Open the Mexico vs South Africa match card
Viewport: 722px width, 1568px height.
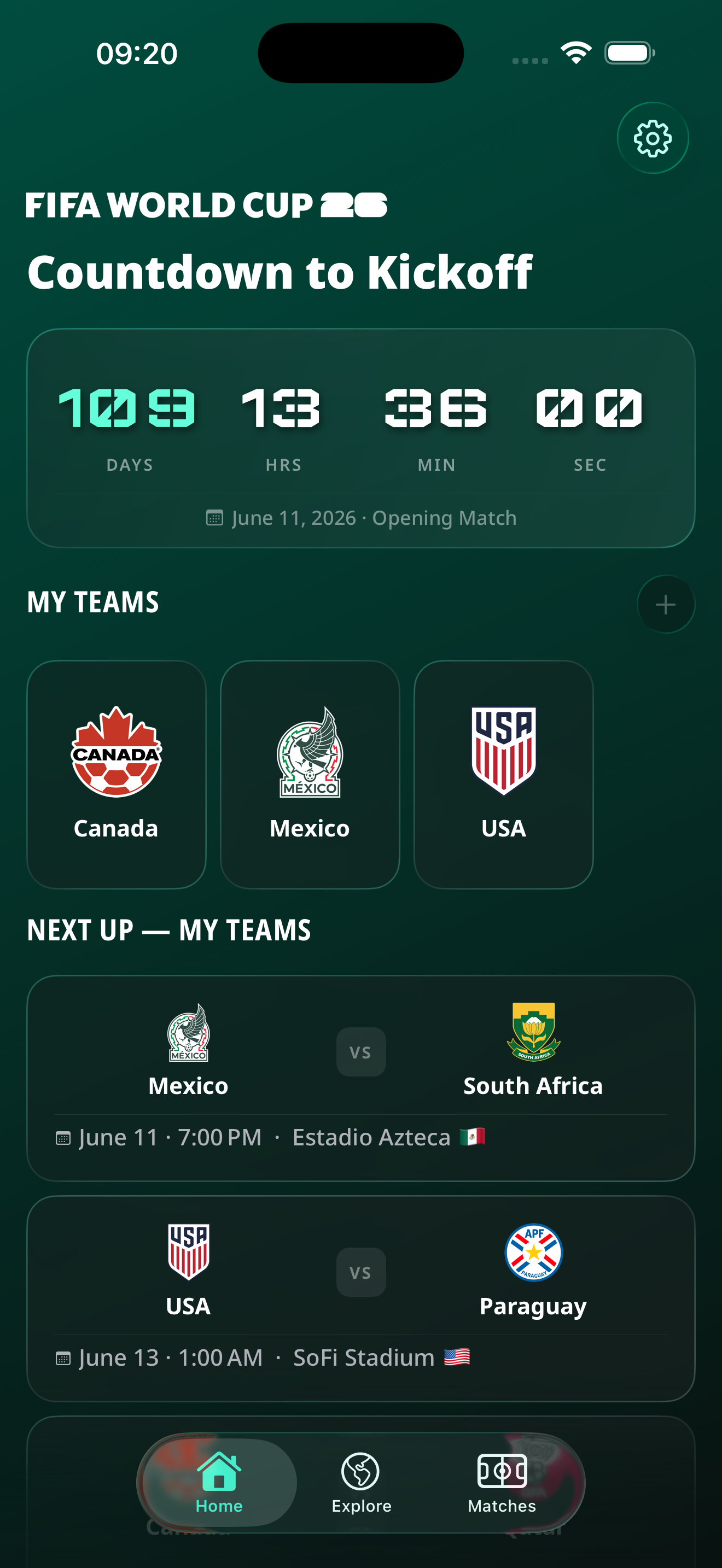[x=361, y=1078]
